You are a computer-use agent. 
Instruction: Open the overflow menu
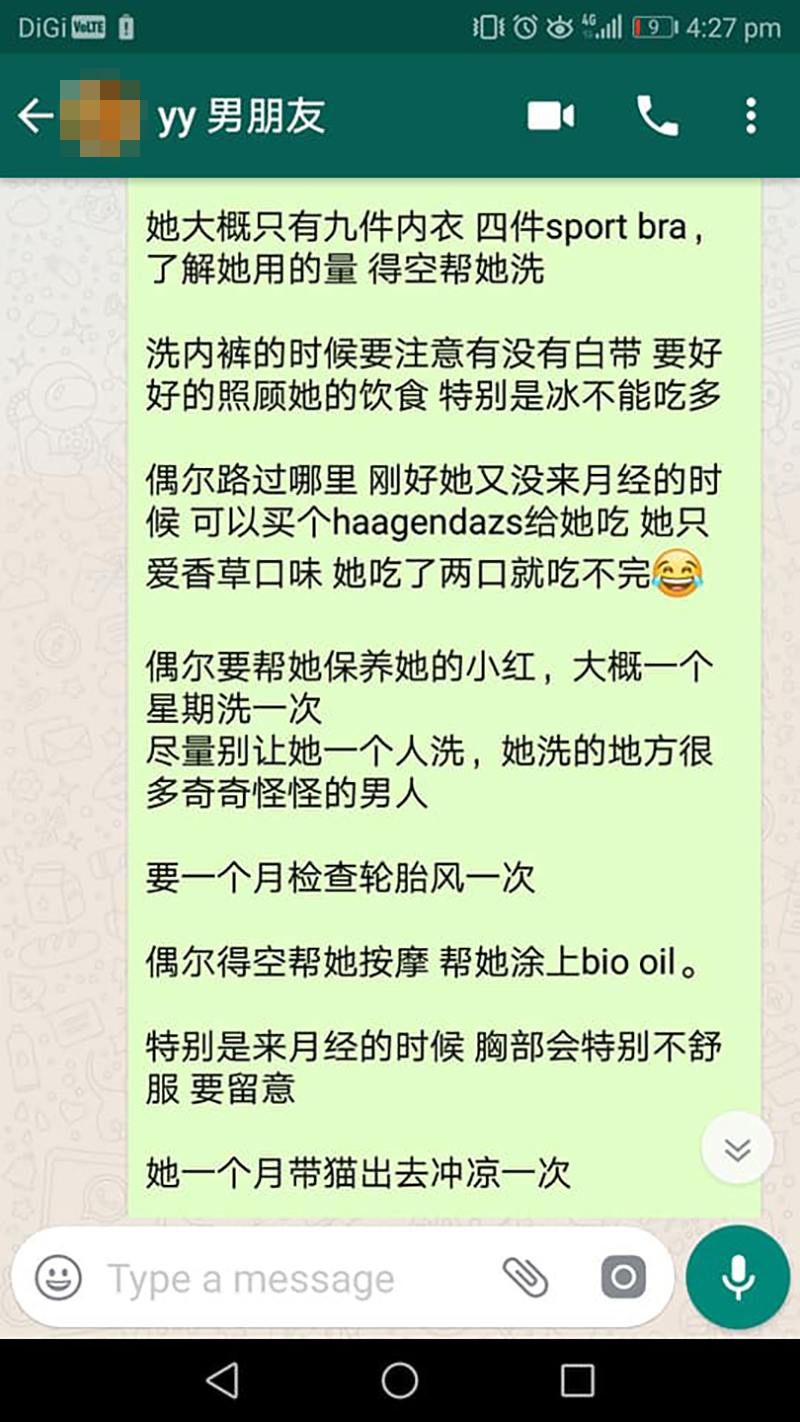751,117
